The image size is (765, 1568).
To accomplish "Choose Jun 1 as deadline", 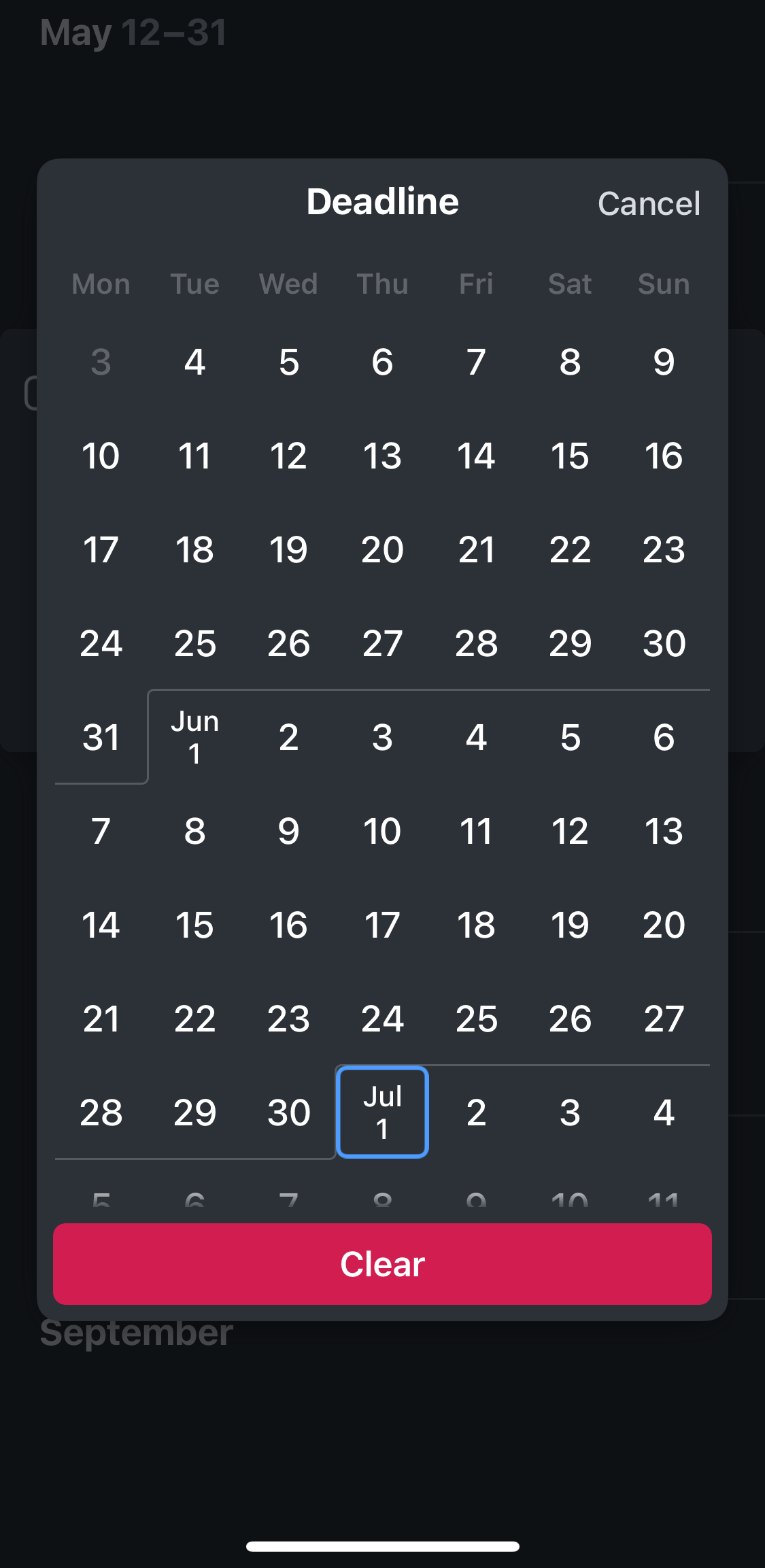I will [194, 736].
